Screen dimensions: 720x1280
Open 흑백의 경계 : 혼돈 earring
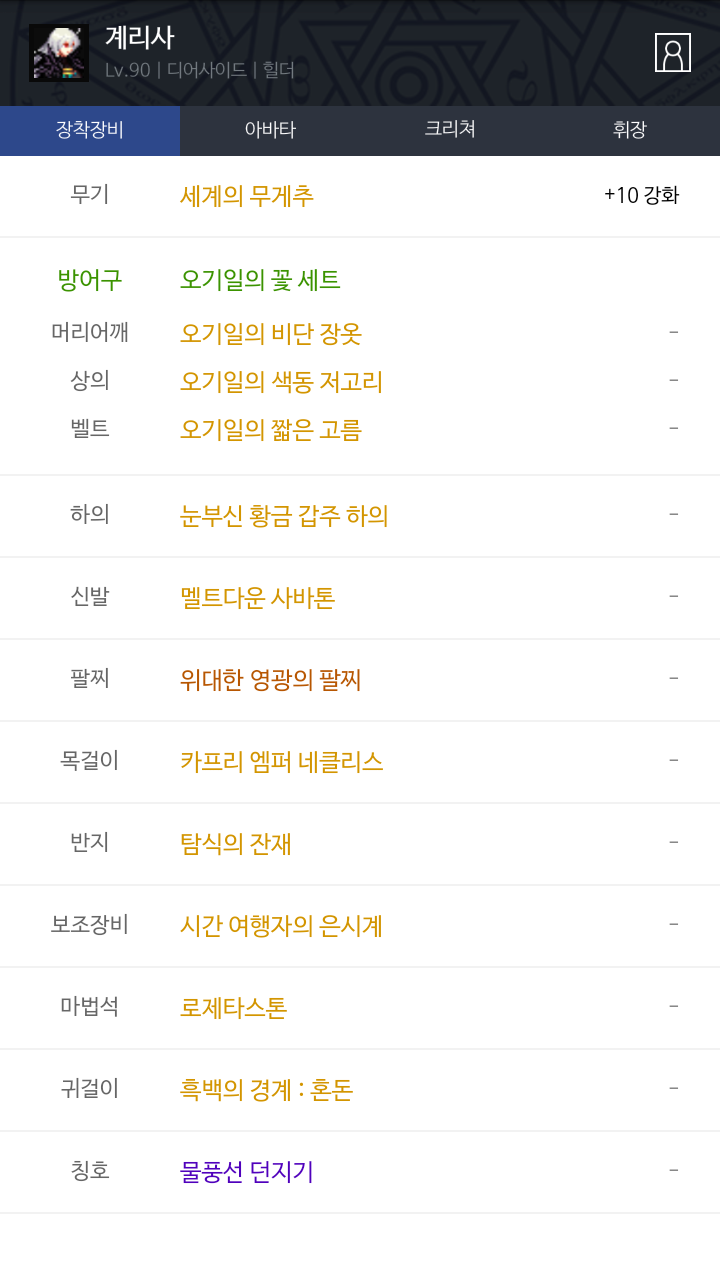[x=266, y=1090]
